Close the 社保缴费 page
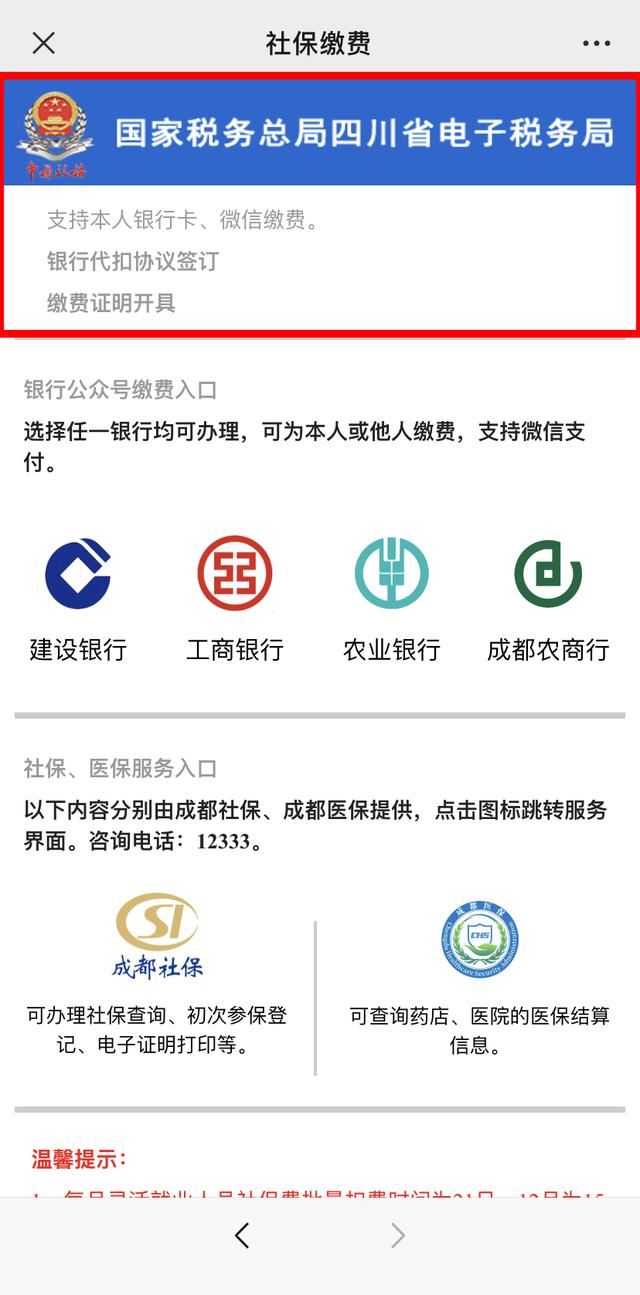 pyautogui.click(x=43, y=43)
